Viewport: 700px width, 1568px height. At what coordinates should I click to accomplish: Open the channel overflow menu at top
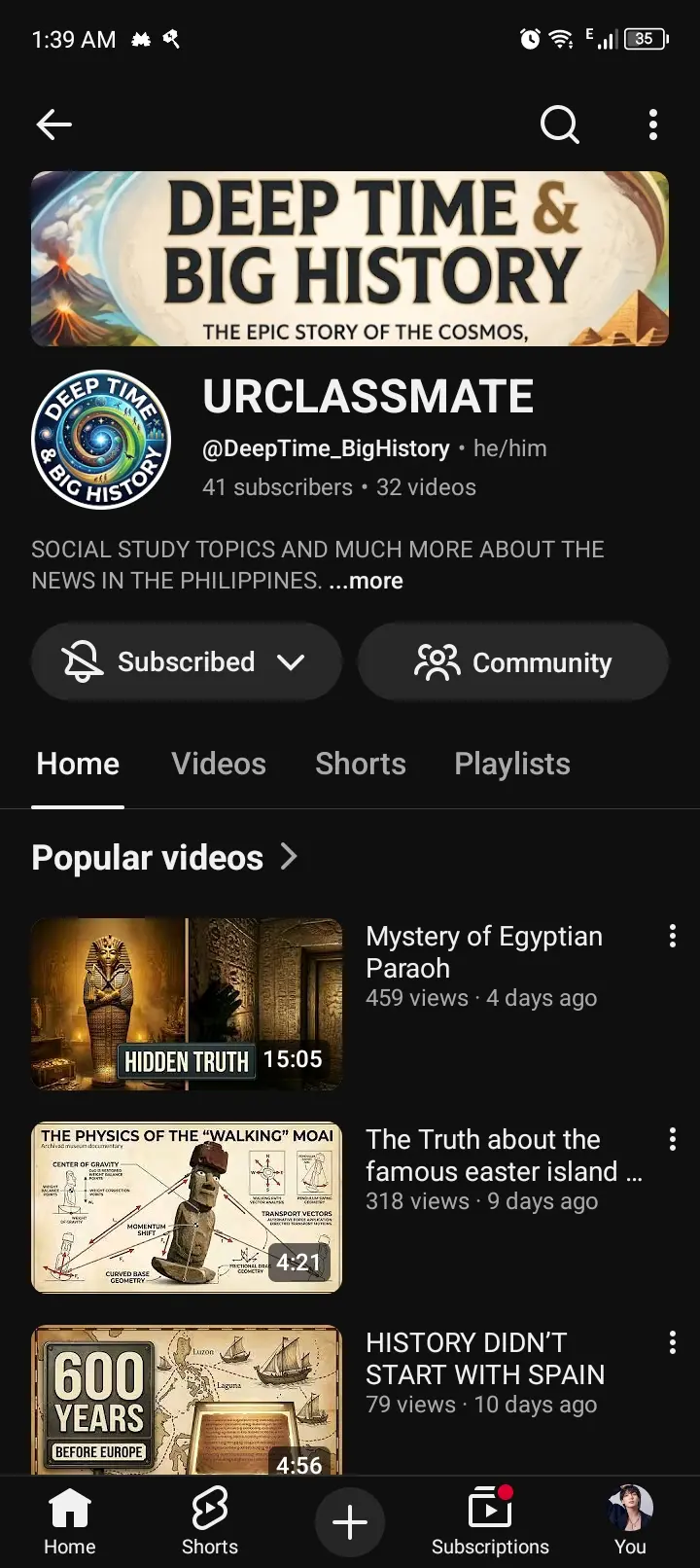(653, 125)
